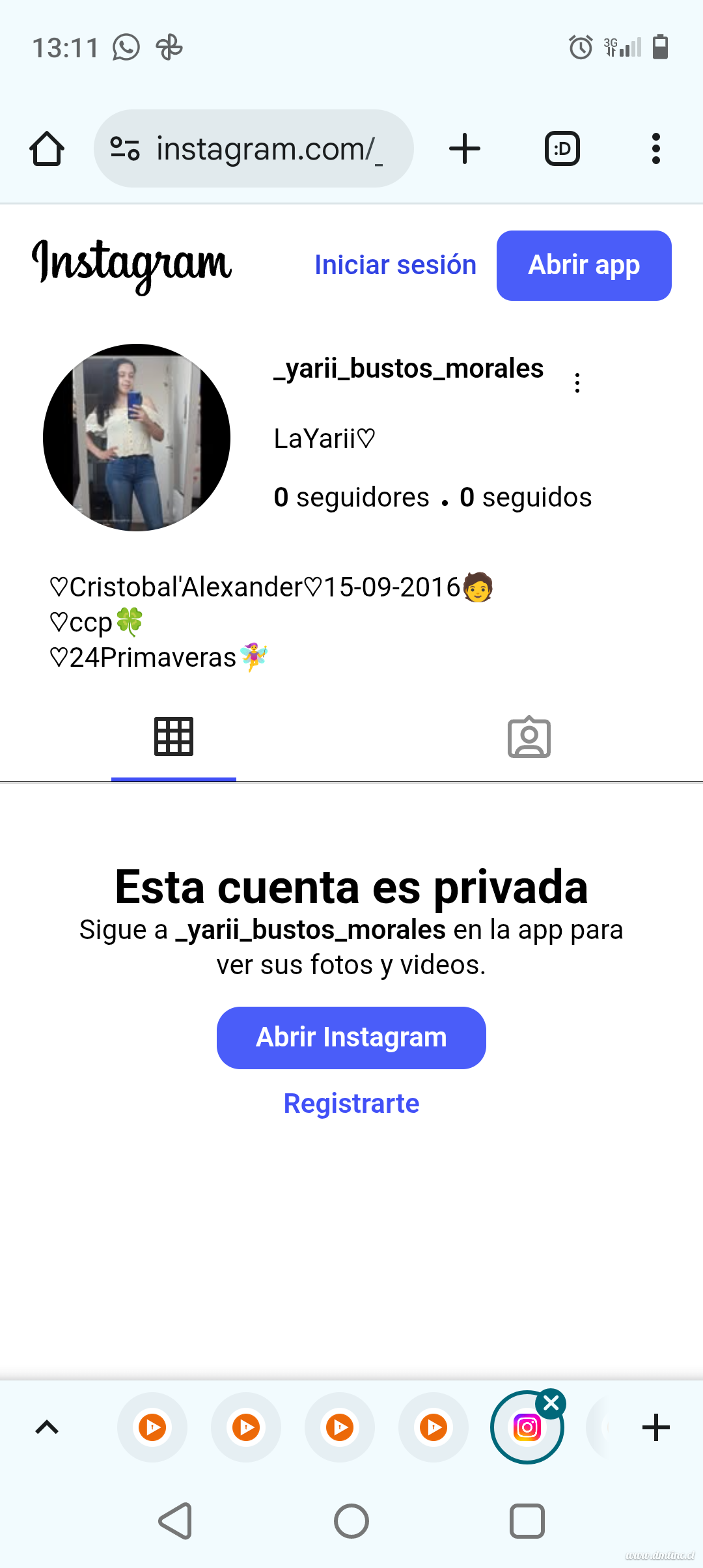Close the Instagram tab in the strip

[x=551, y=1404]
